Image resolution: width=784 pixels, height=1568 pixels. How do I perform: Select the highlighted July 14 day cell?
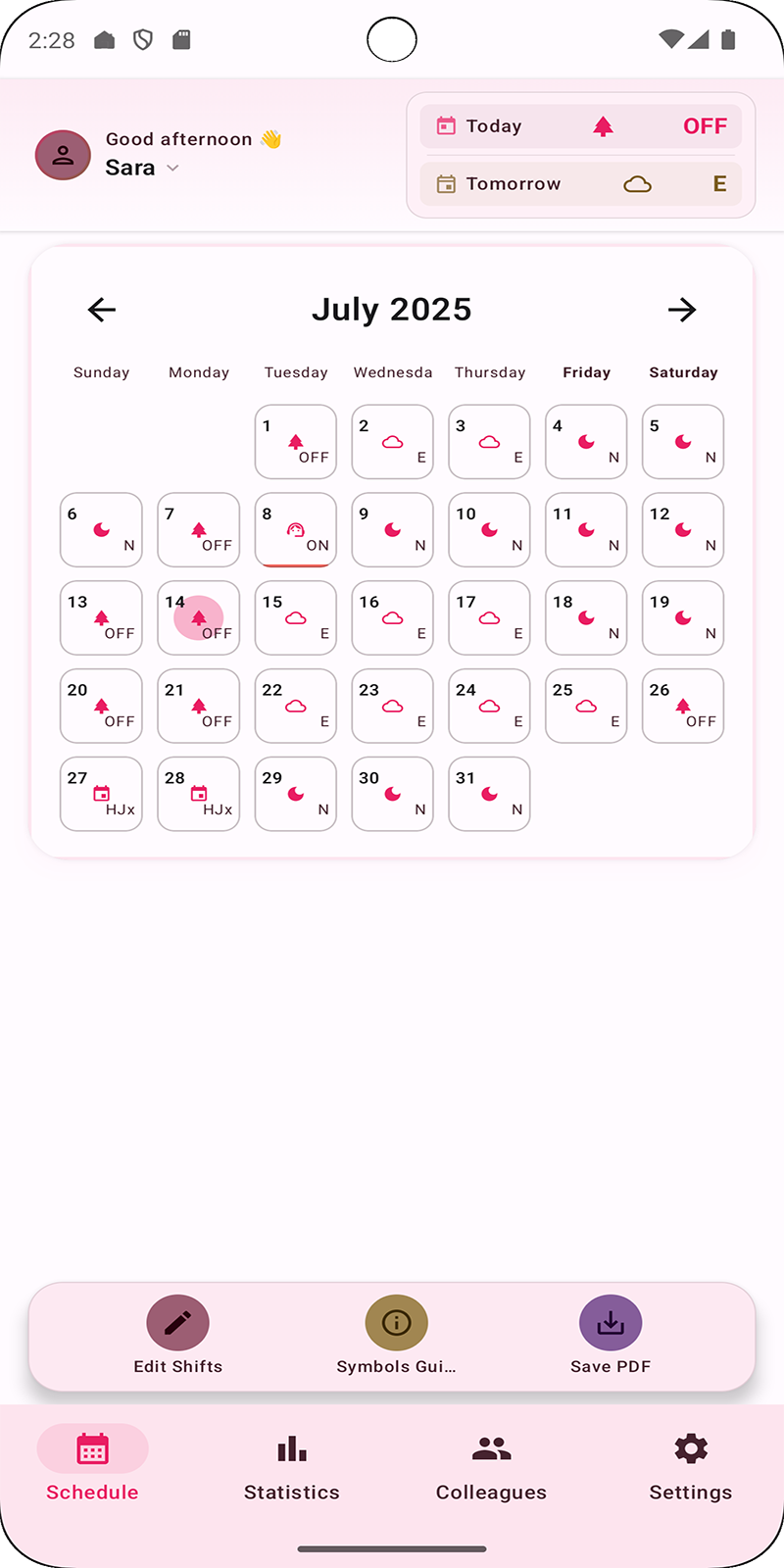point(198,617)
